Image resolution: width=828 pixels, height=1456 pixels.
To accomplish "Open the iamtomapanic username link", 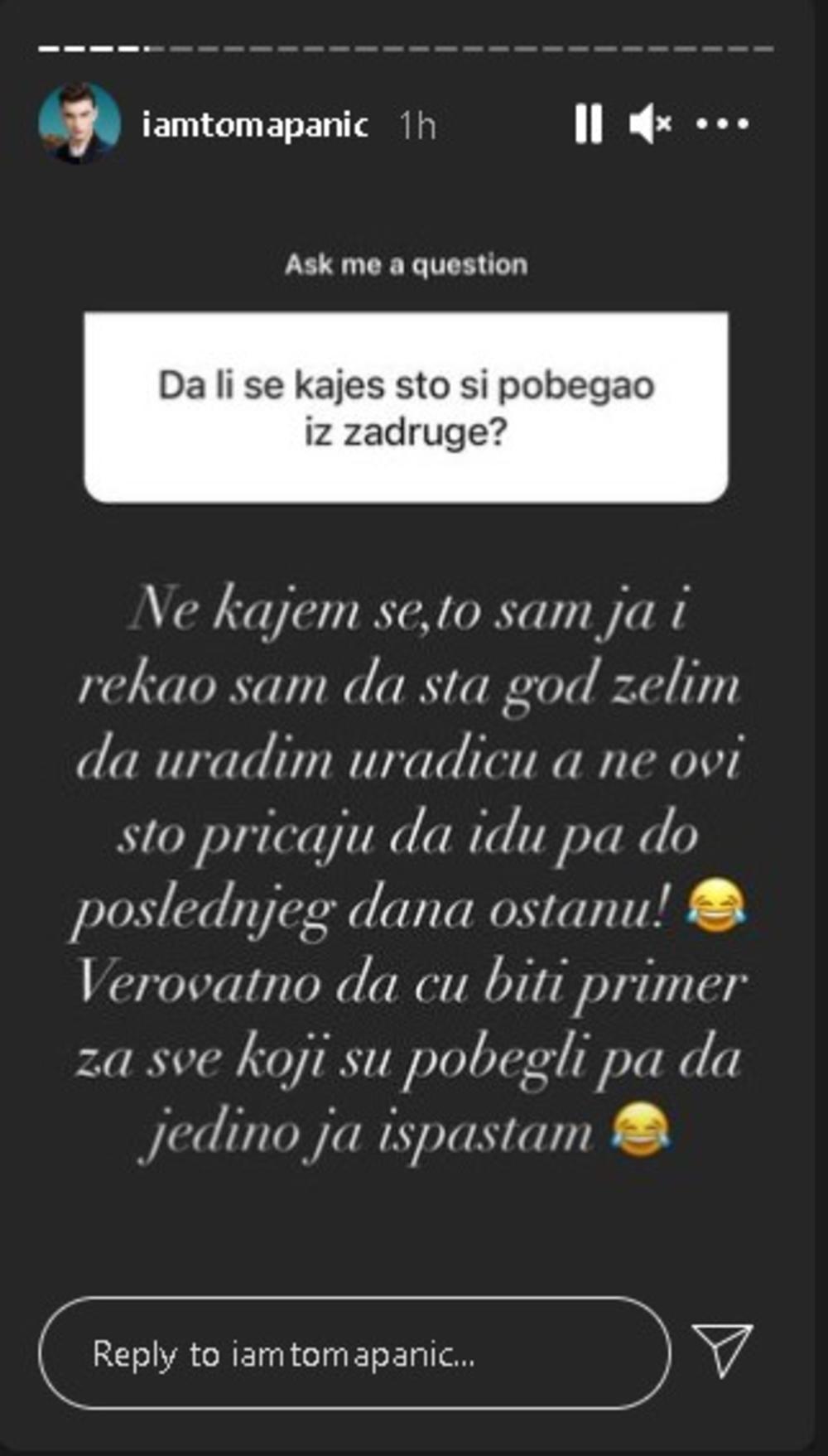I will pyautogui.click(x=255, y=126).
